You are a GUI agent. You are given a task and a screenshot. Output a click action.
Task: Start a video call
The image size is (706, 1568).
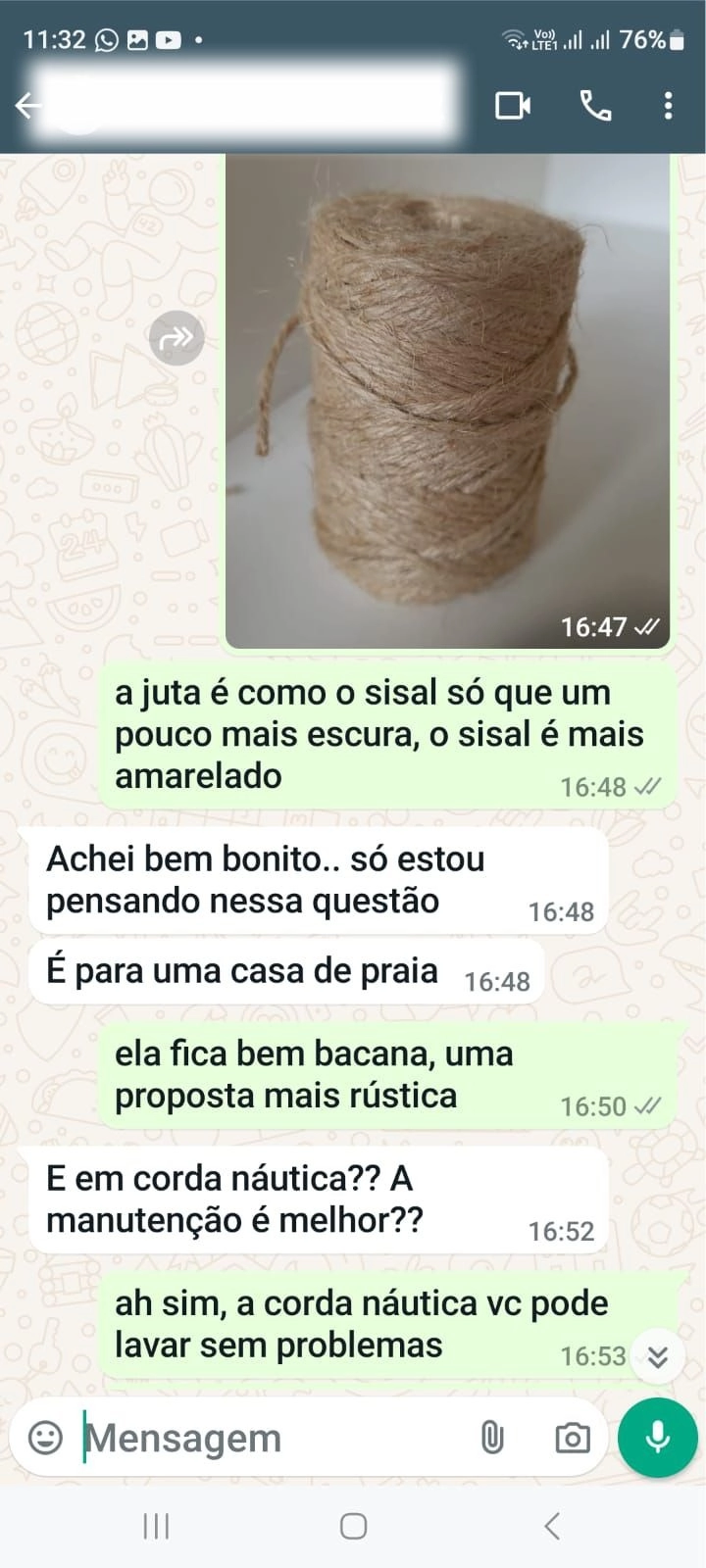coord(513,105)
